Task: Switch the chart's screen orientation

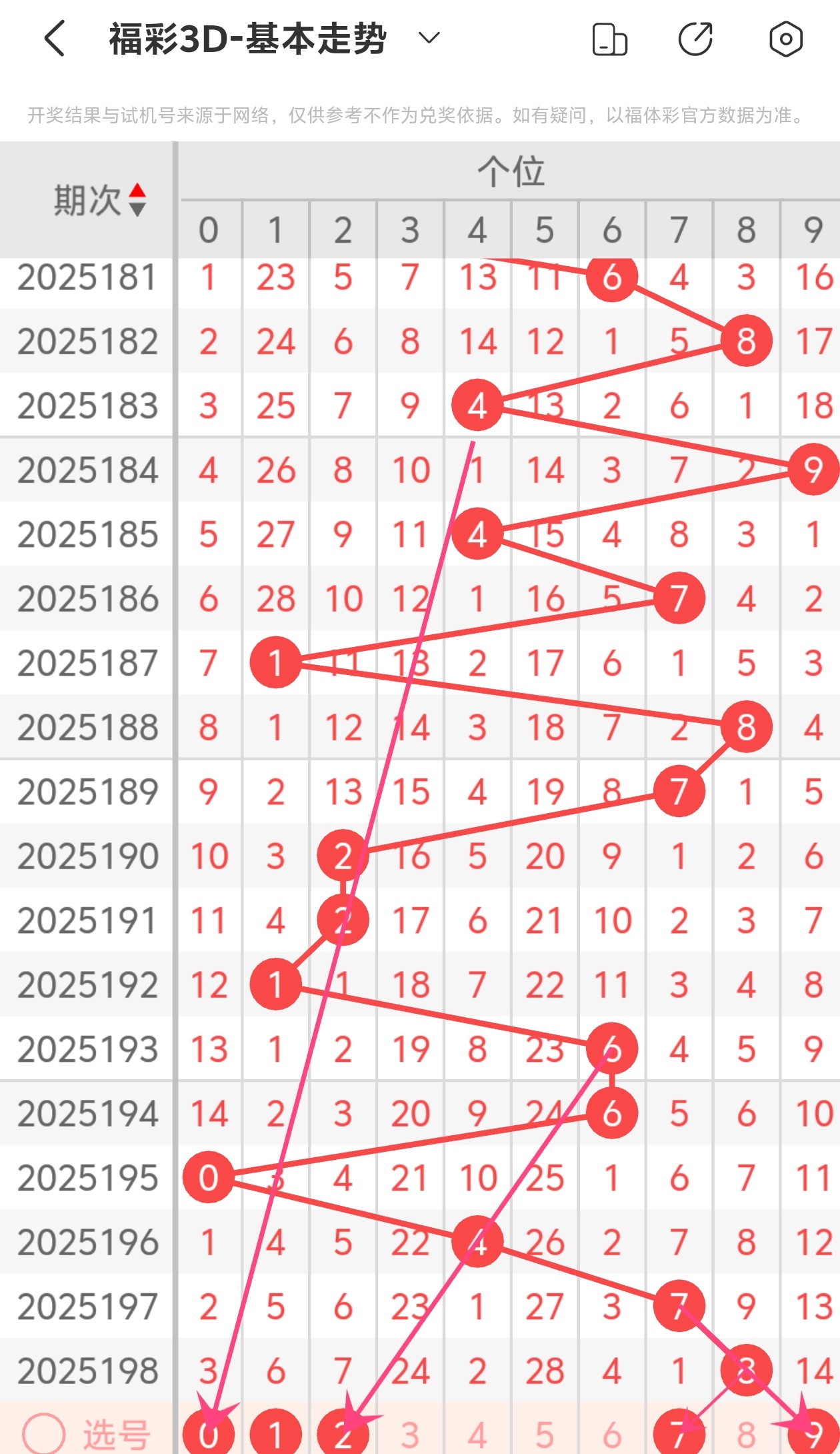Action: 609,39
